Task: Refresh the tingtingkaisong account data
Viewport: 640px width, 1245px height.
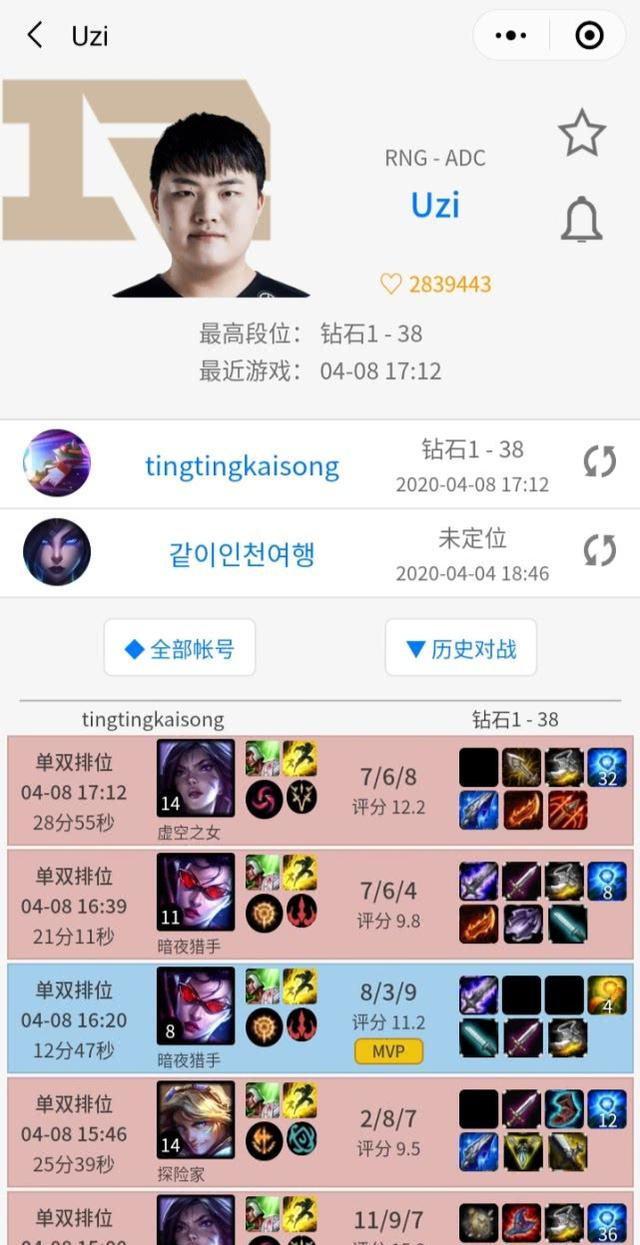Action: pos(599,462)
